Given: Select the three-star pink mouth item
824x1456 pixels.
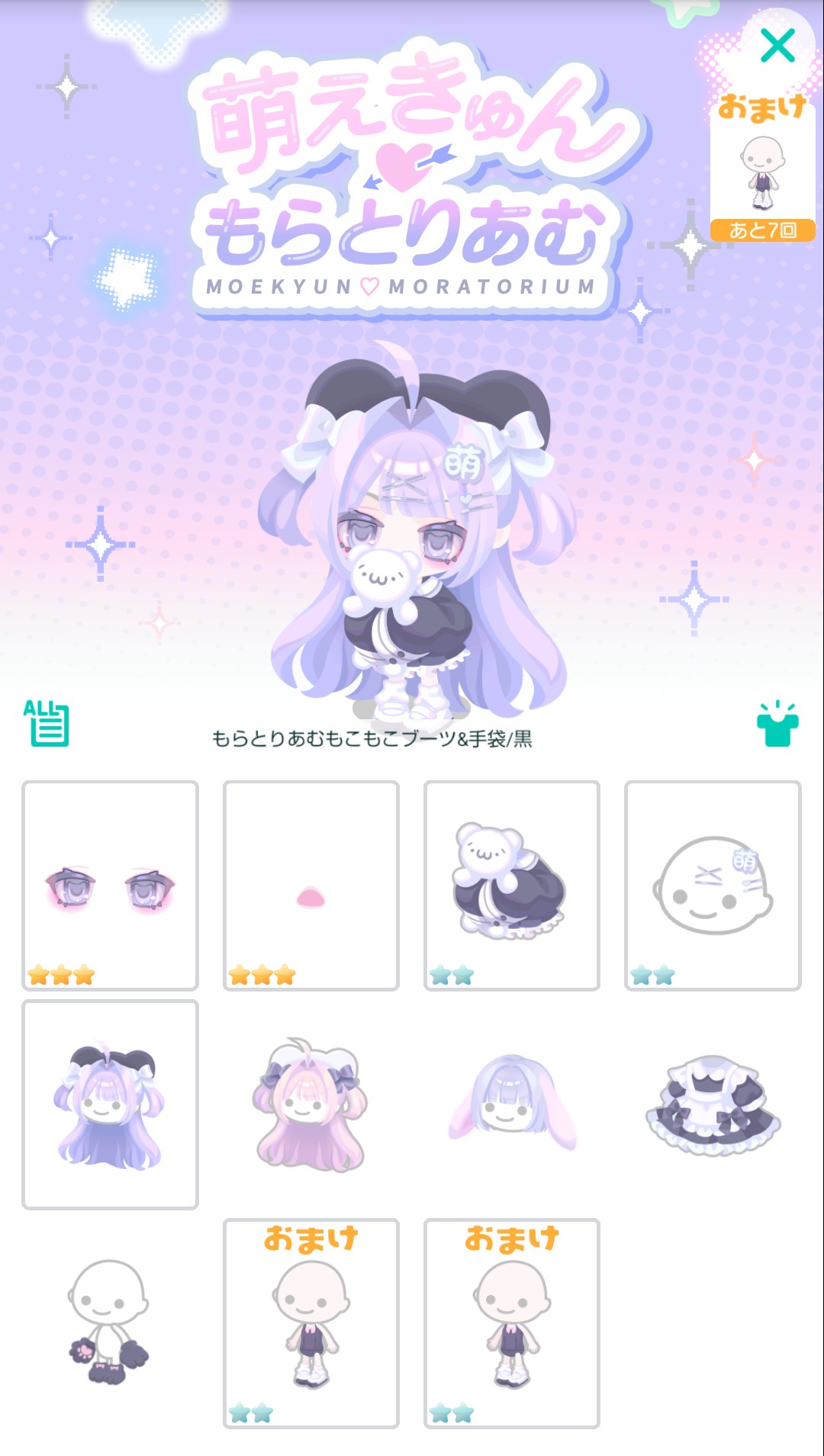Looking at the screenshot, I should pos(311,885).
